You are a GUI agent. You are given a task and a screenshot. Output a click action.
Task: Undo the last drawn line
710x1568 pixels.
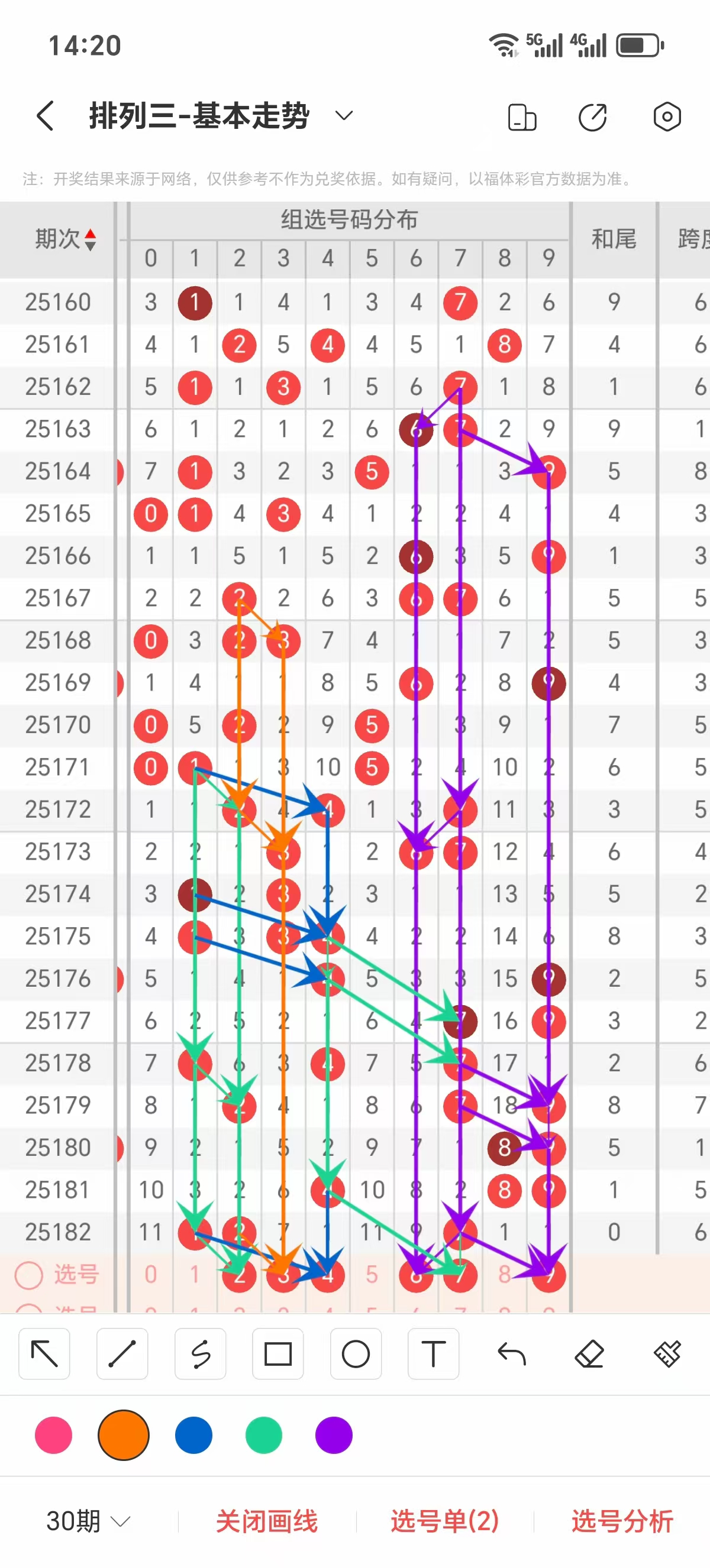[x=511, y=1355]
